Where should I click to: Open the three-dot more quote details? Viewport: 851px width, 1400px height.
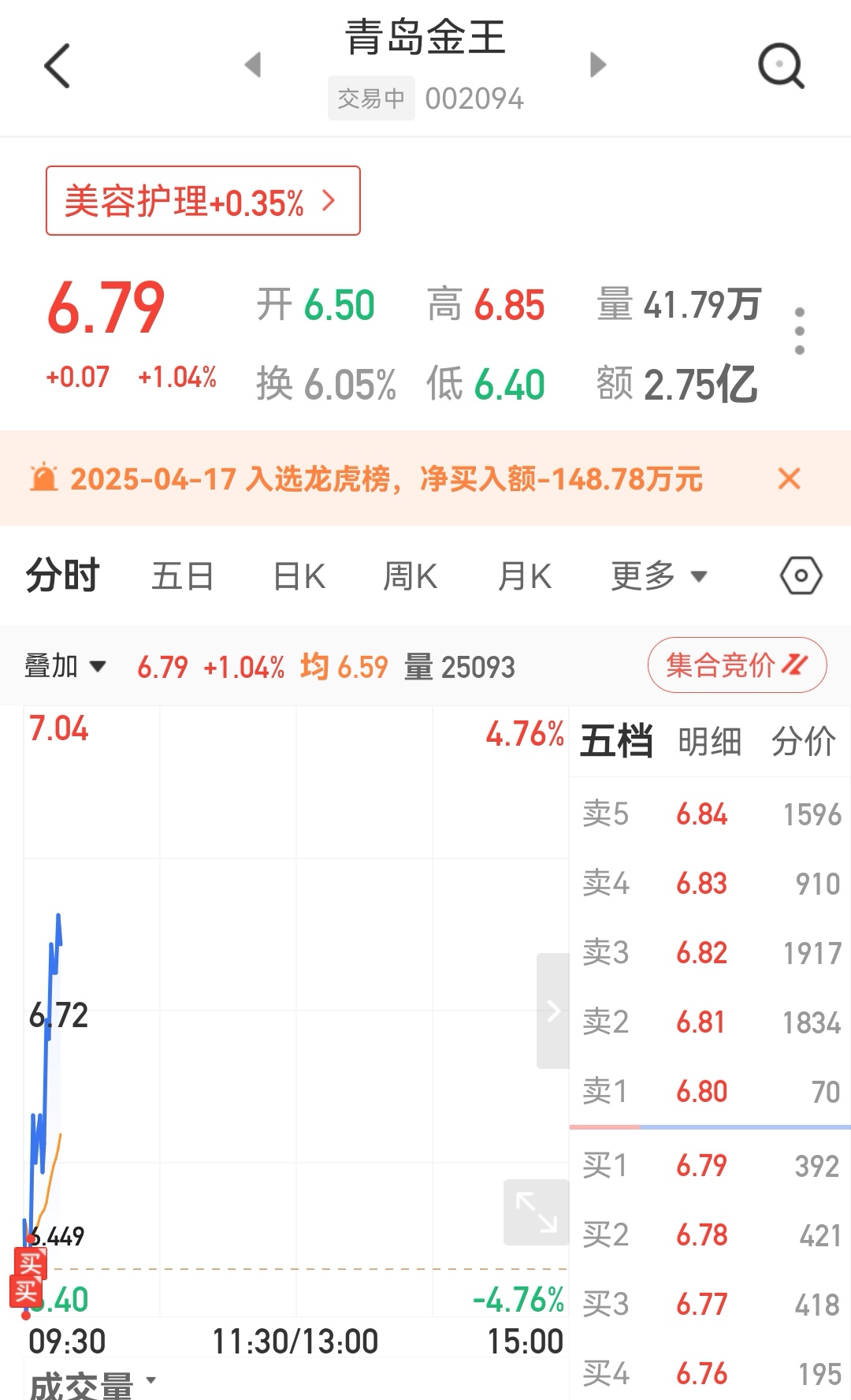tap(800, 331)
